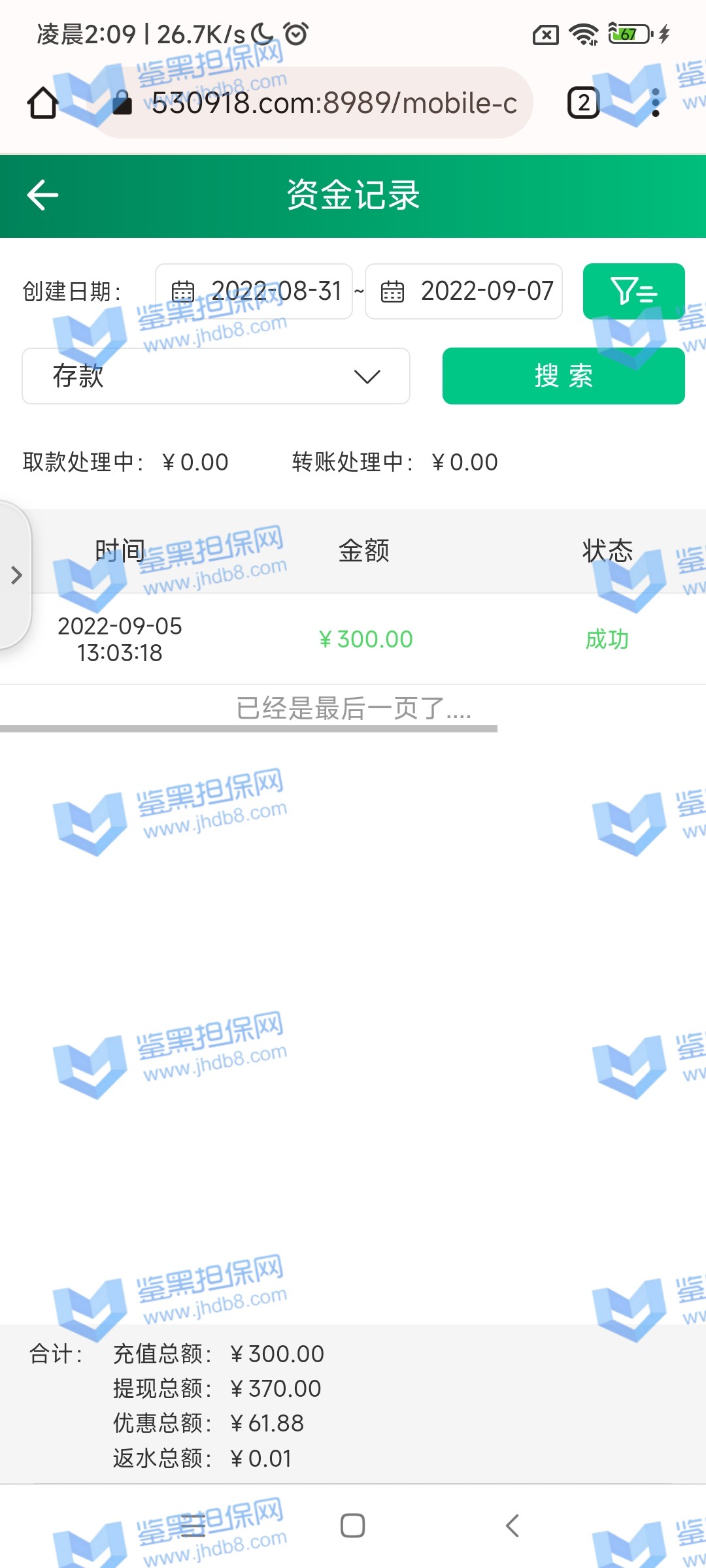Viewport: 706px width, 1568px height.
Task: Expand the 存款 type dropdown
Action: (x=216, y=376)
